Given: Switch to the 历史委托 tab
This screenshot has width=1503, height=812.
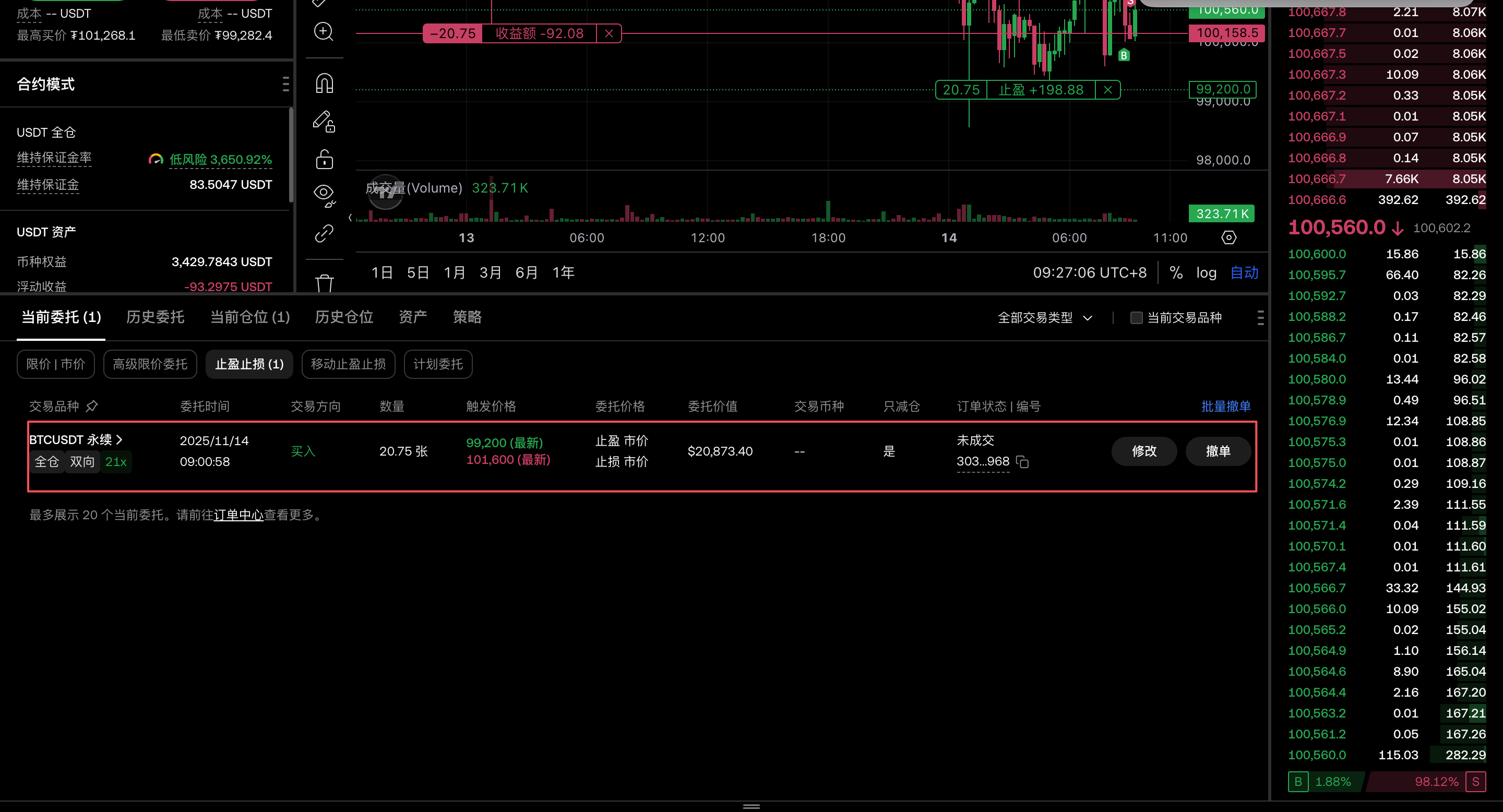Looking at the screenshot, I should 155,317.
